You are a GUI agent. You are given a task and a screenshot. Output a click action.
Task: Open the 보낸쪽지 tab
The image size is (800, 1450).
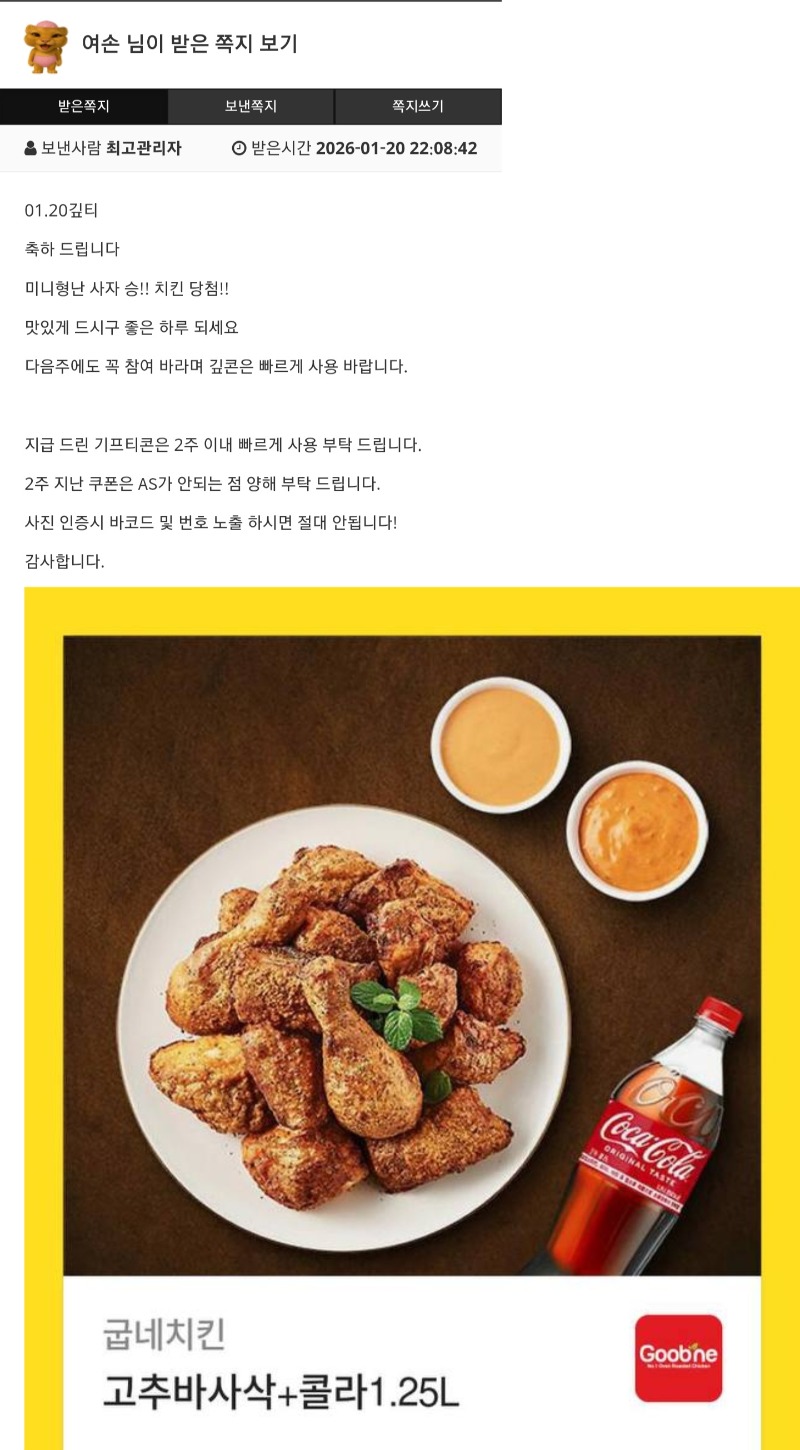(x=250, y=106)
